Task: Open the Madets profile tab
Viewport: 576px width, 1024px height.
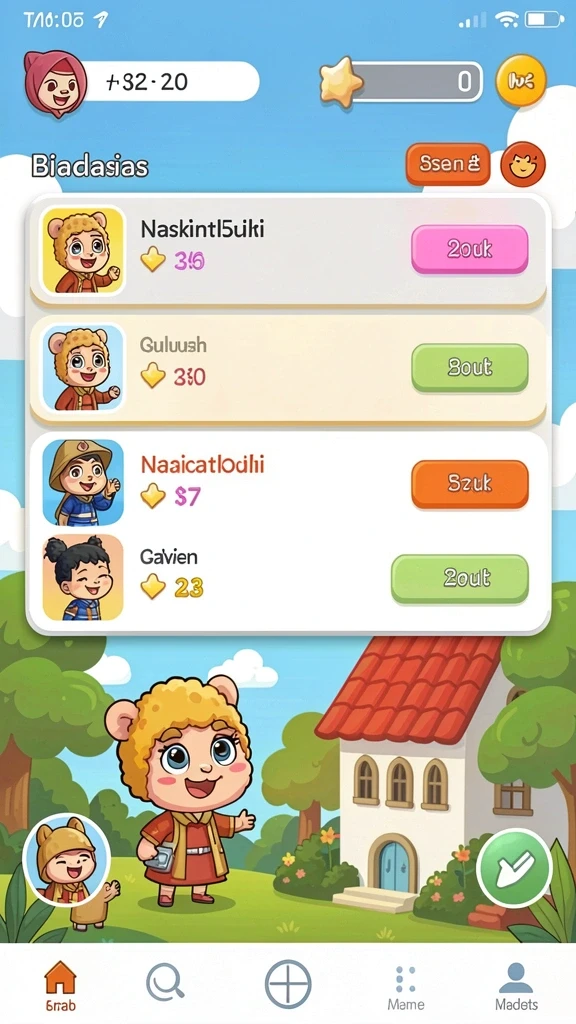Action: click(516, 987)
